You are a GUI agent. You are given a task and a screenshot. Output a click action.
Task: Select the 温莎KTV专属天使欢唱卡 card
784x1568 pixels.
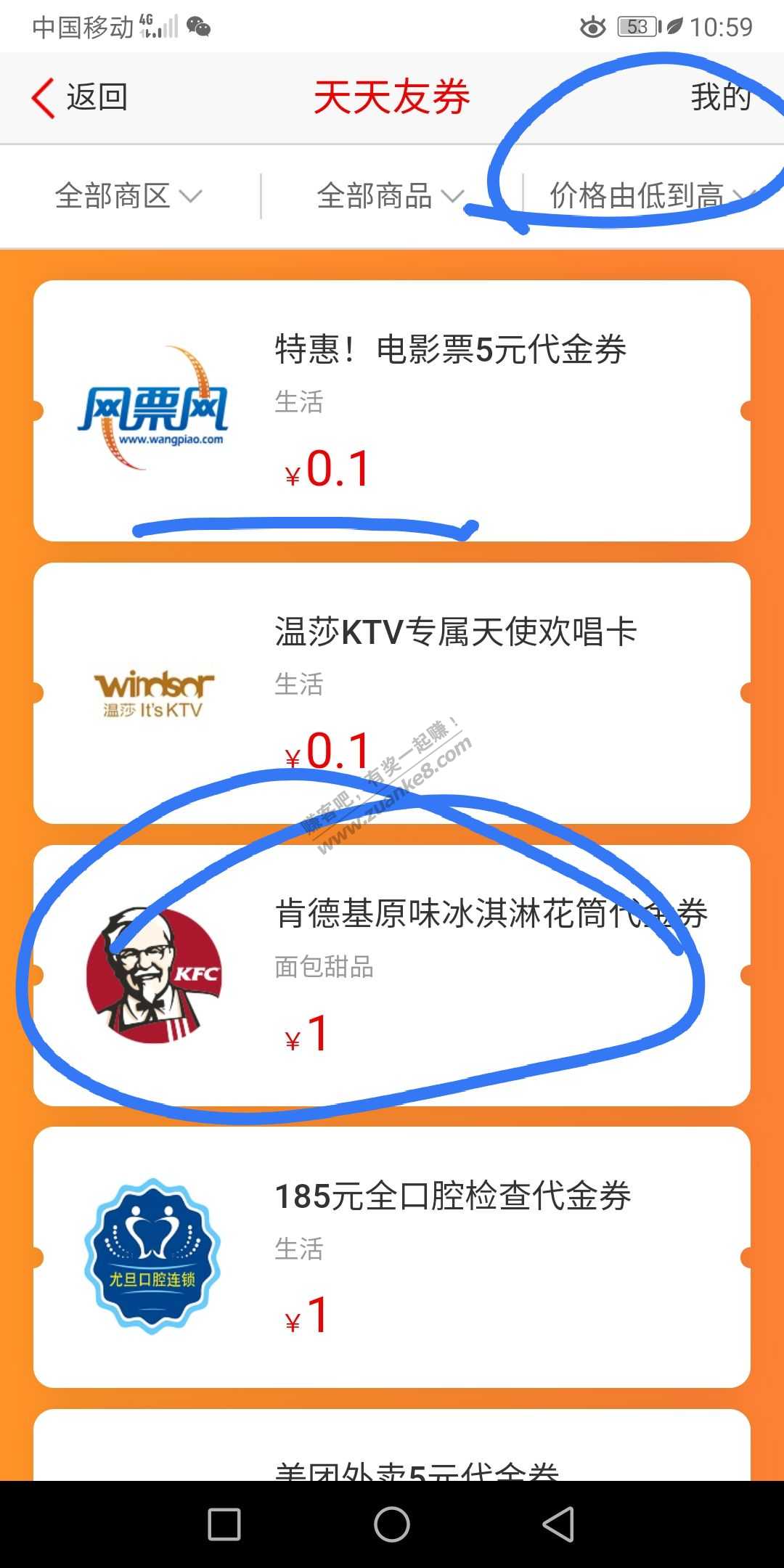point(392,693)
